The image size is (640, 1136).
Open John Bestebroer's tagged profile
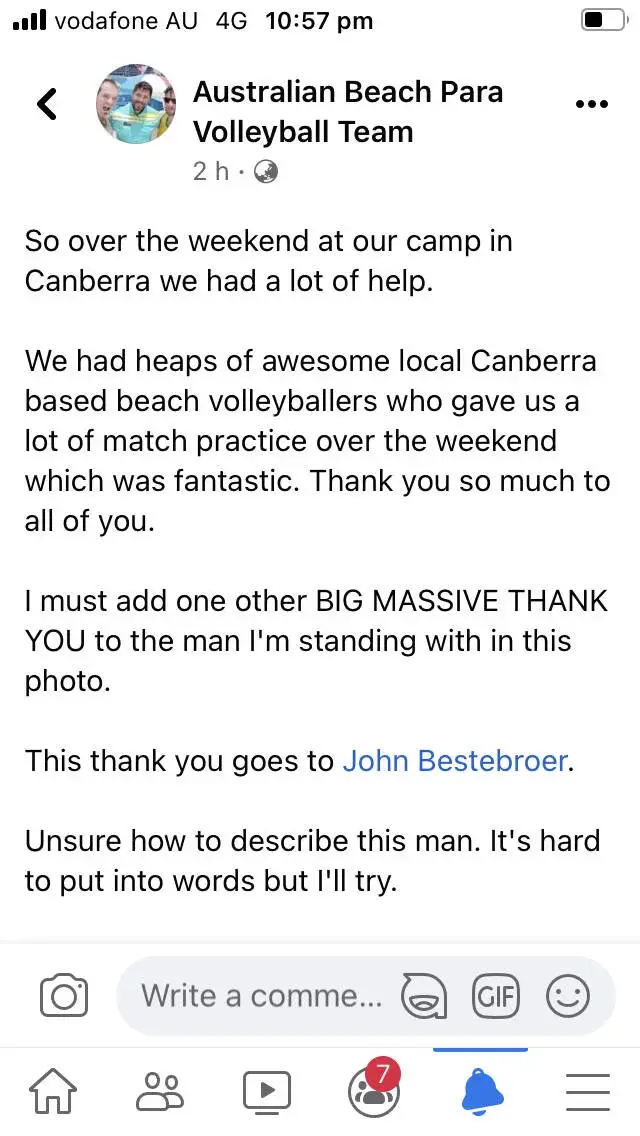point(456,761)
